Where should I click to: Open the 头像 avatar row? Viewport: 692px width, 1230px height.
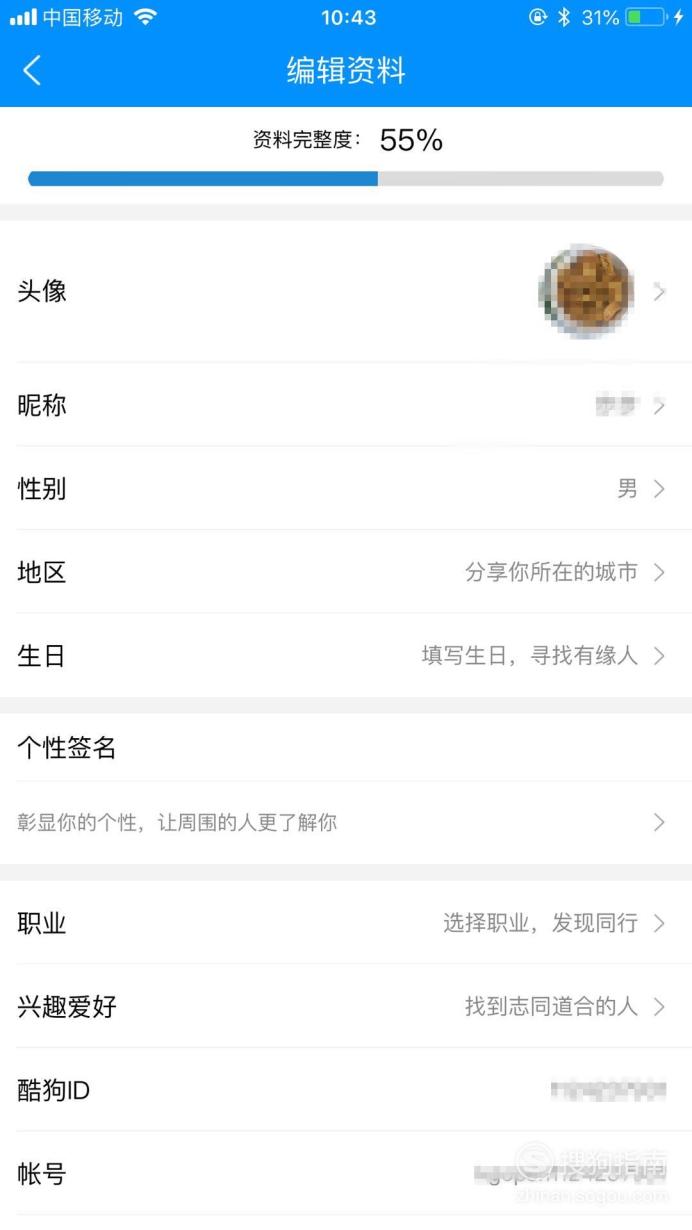(346, 291)
